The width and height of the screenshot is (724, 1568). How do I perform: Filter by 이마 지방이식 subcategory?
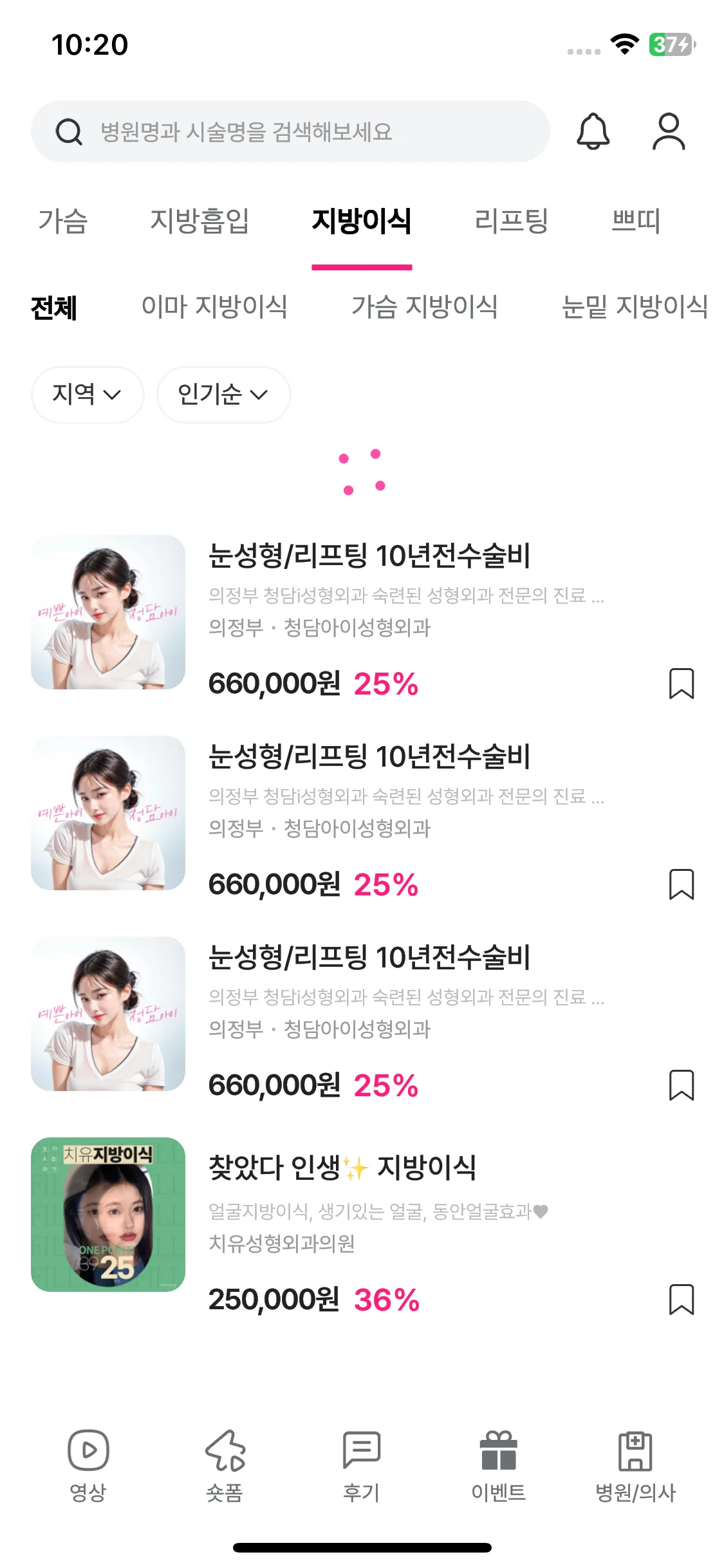[214, 306]
